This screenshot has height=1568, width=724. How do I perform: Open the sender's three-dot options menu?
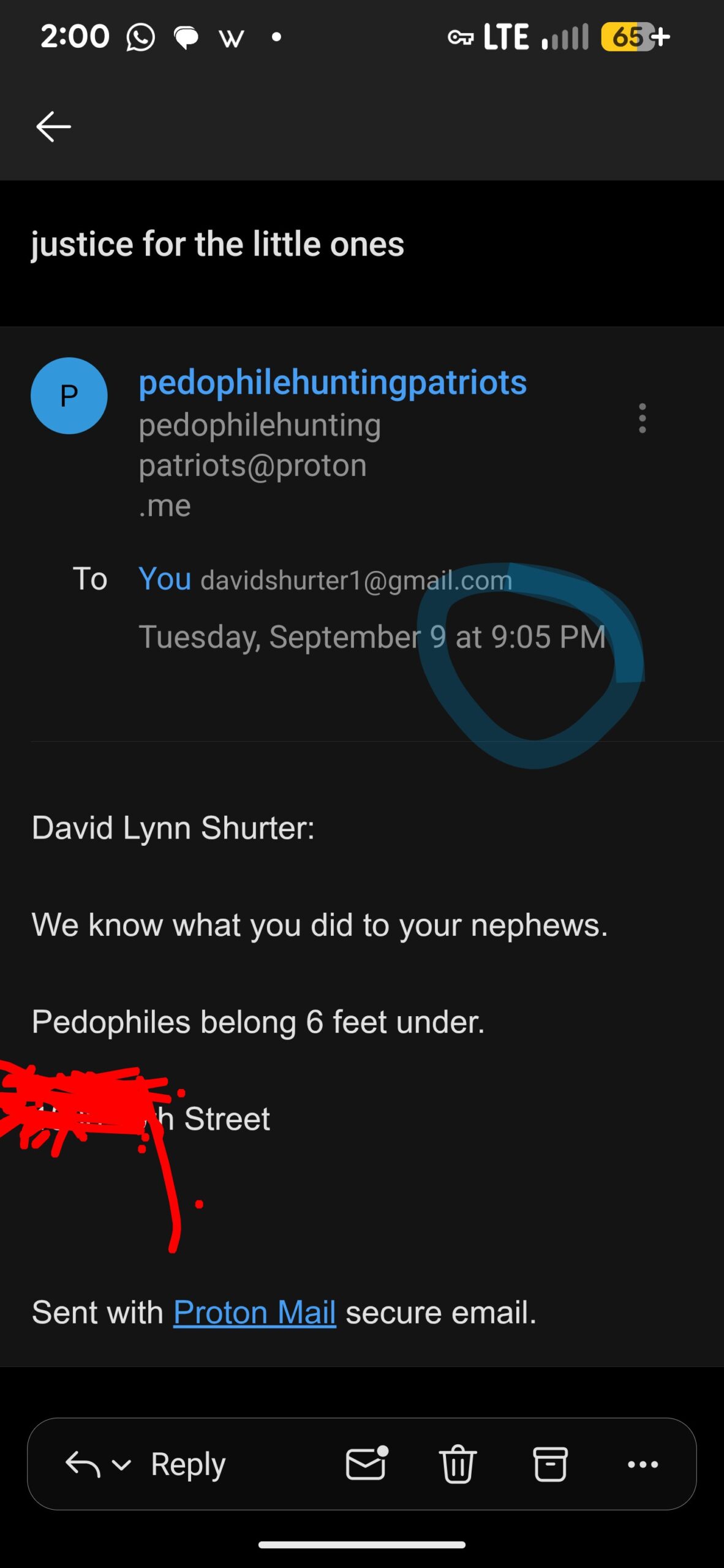pos(642,418)
